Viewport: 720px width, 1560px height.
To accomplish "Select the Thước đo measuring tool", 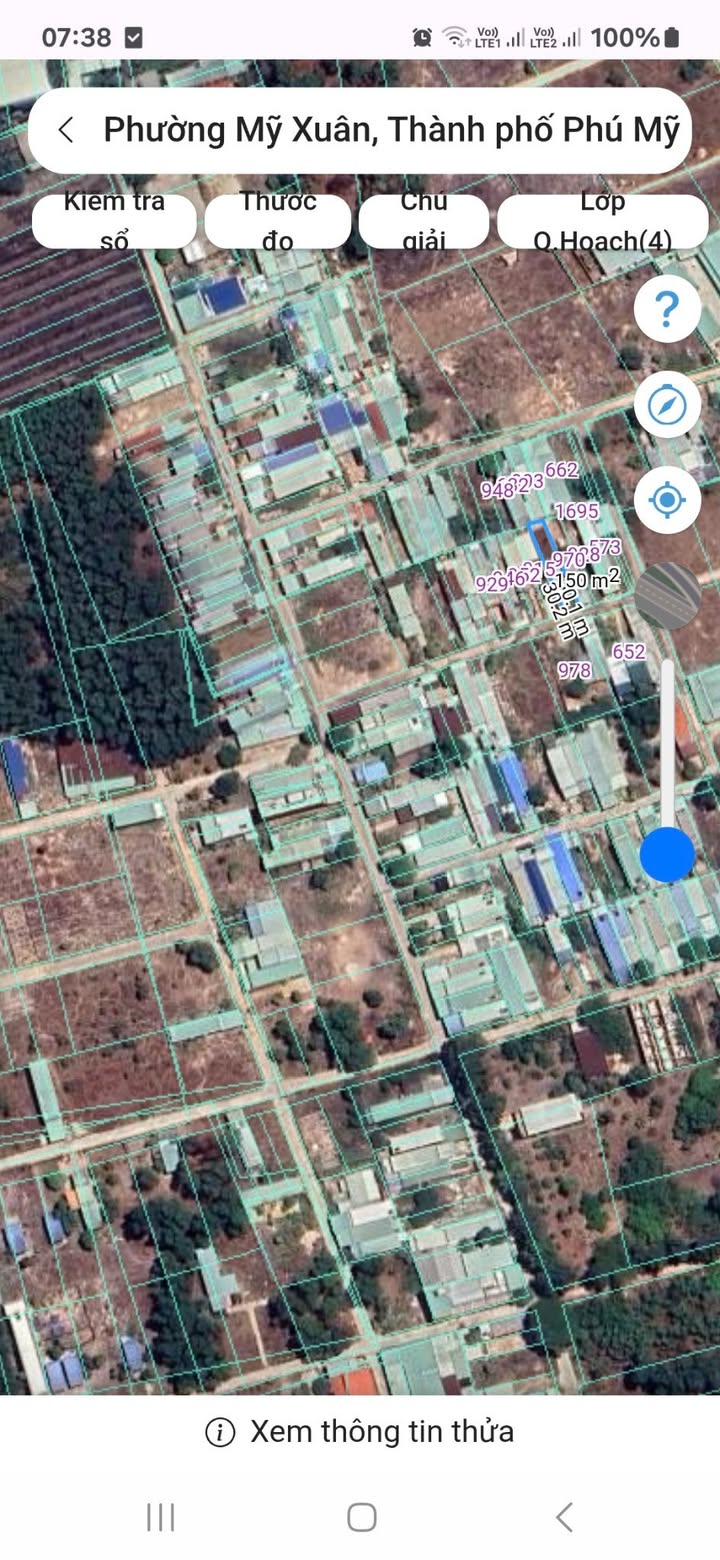I will 278,221.
